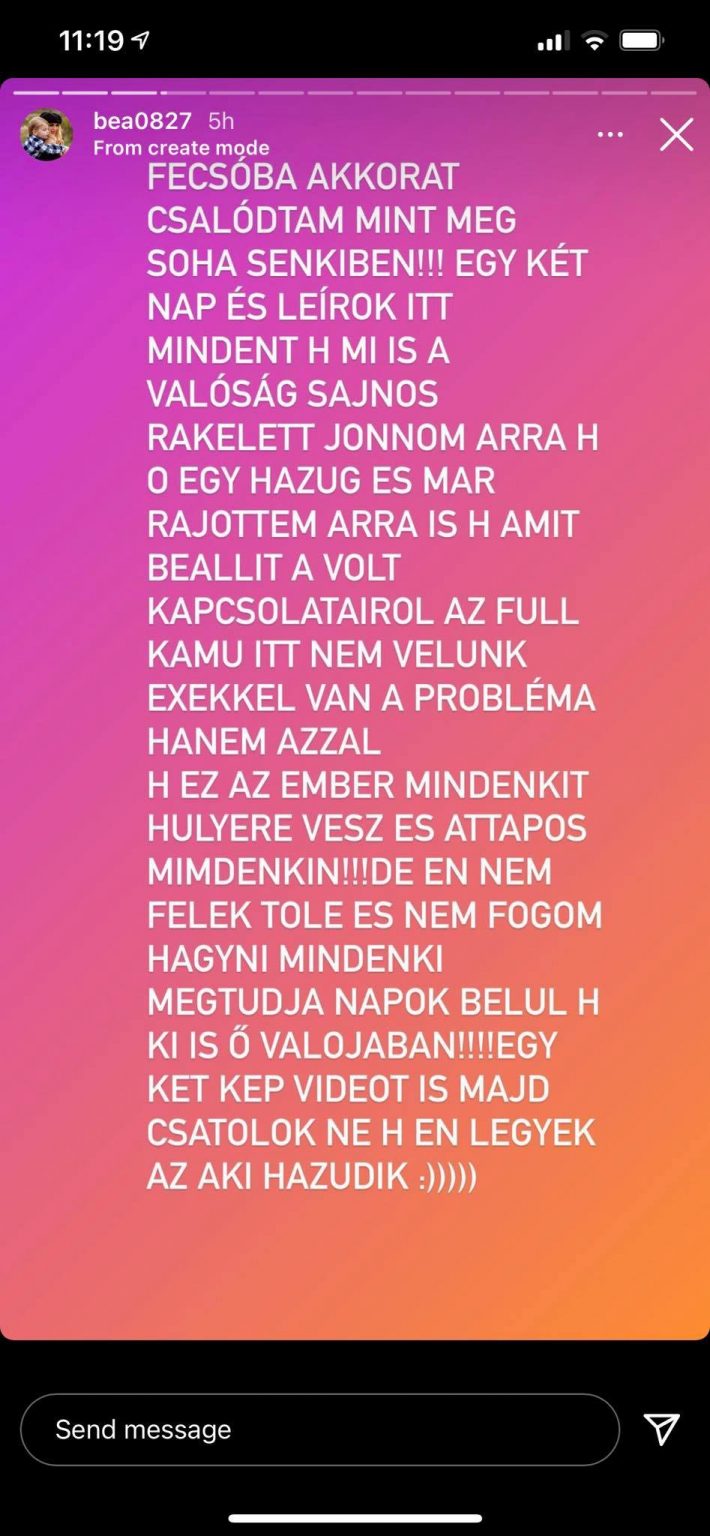Open bea0827's profile picture
Image resolution: width=710 pixels, height=1536 pixels.
click(47, 134)
